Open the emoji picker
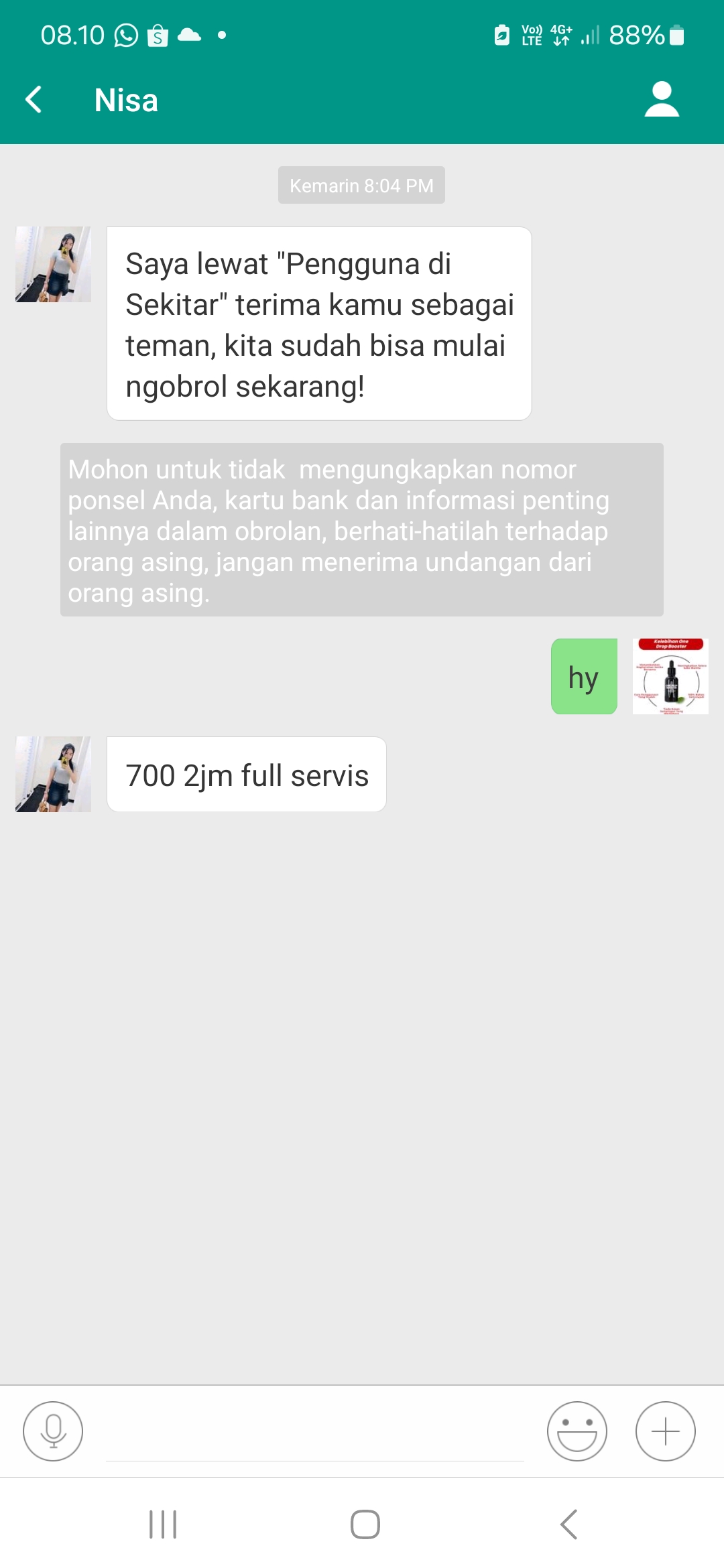This screenshot has width=724, height=1568. coord(577,1431)
